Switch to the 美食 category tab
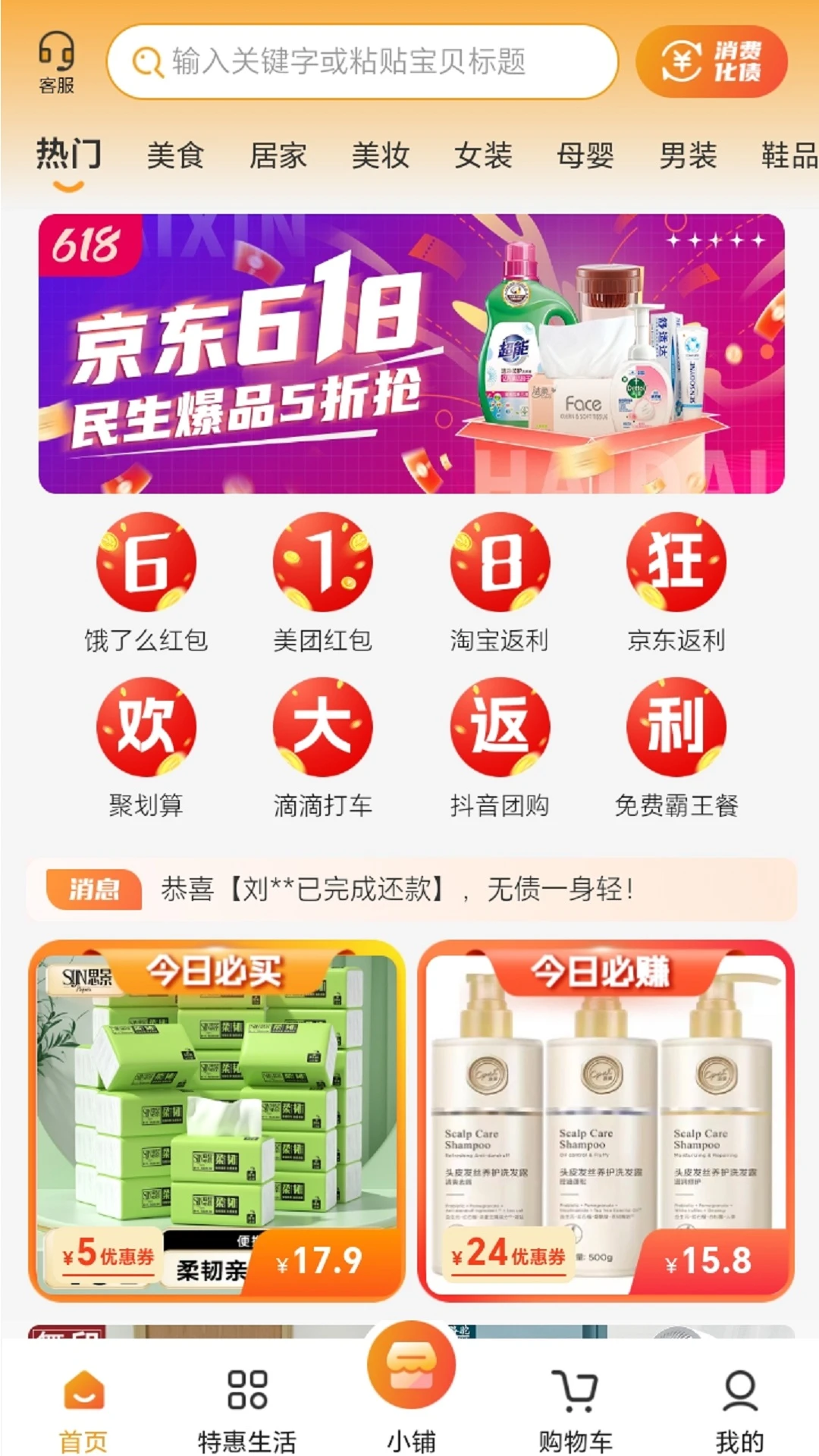The height and width of the screenshot is (1456, 819). click(x=175, y=156)
